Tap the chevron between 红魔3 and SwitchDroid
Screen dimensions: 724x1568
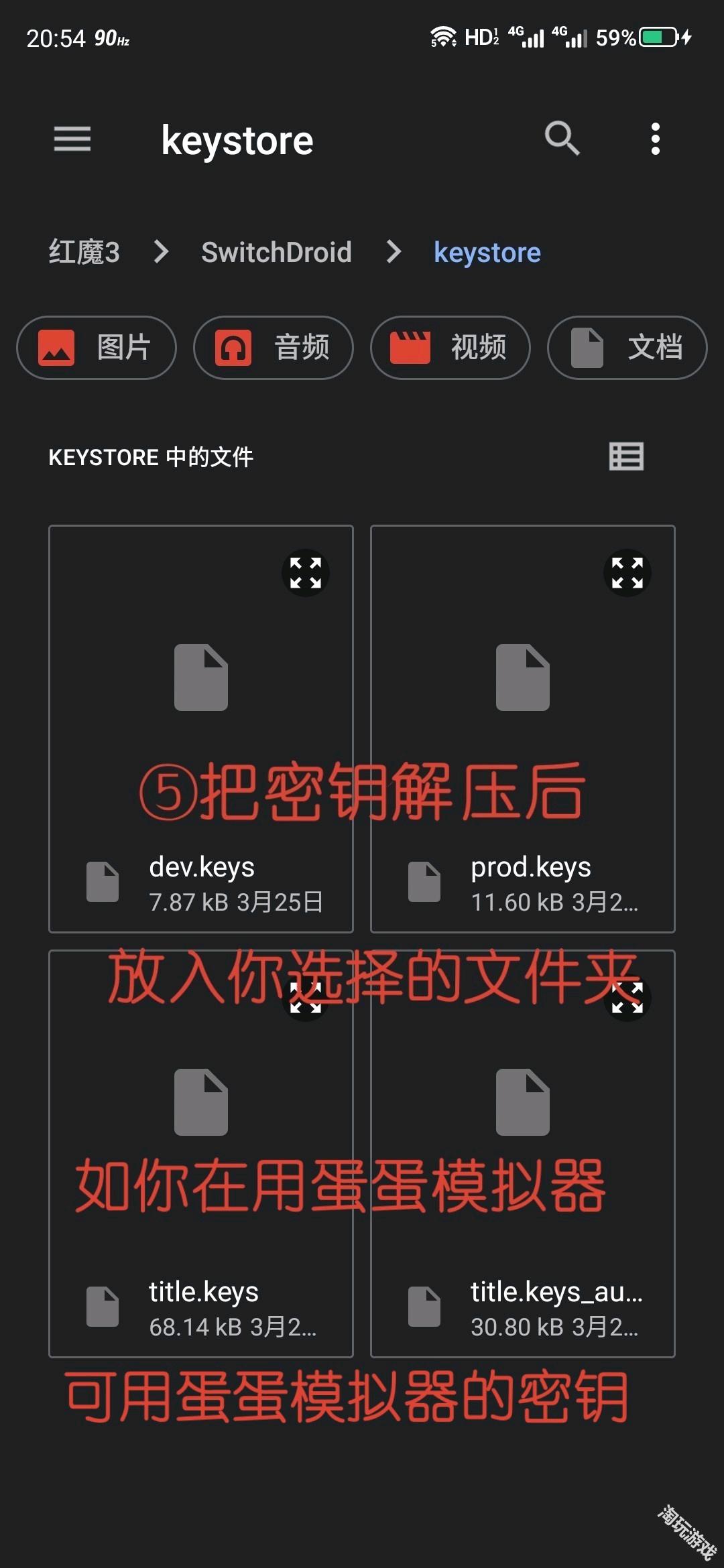tap(160, 253)
